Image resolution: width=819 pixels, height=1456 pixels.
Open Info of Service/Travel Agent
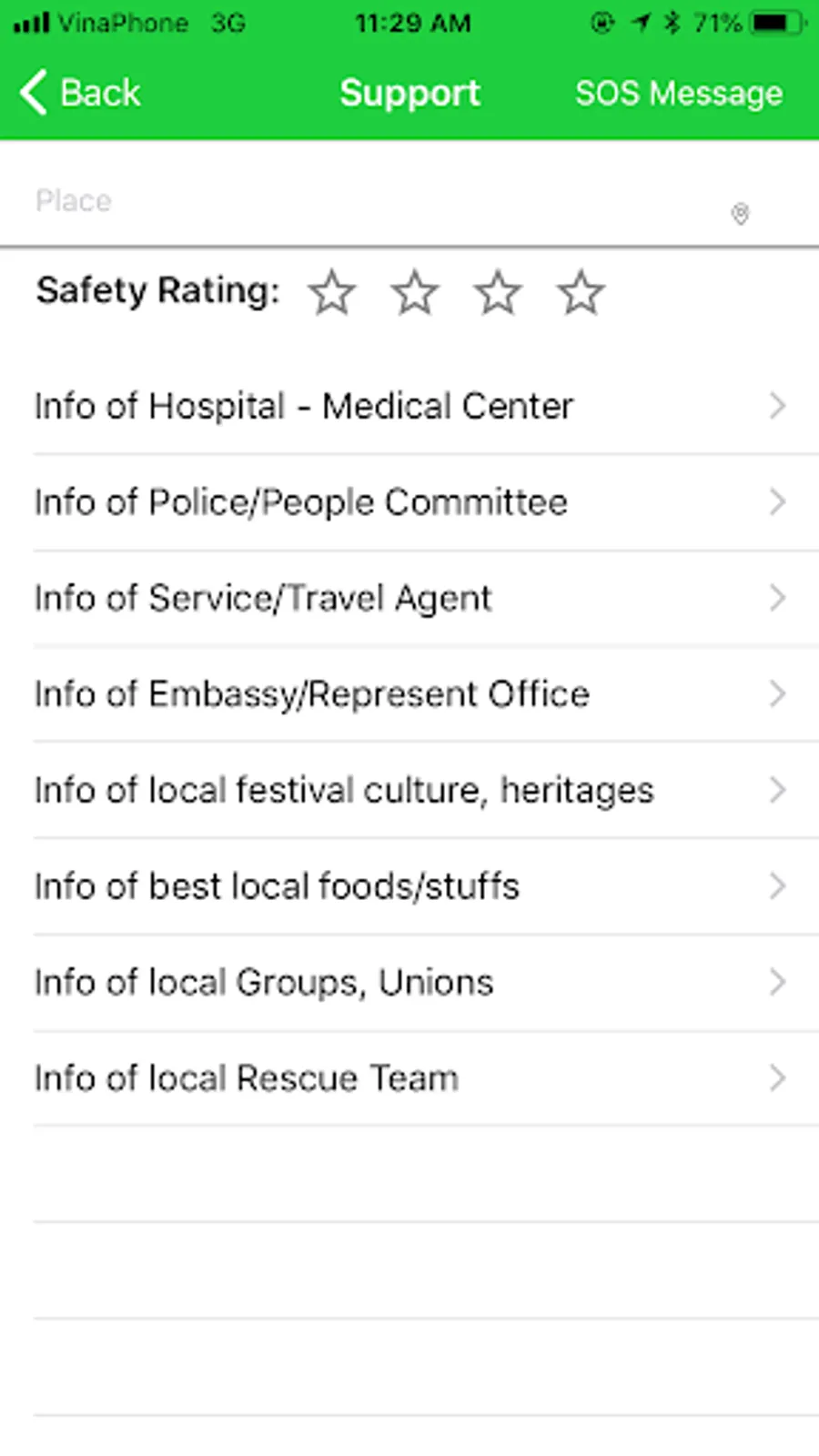click(x=409, y=599)
